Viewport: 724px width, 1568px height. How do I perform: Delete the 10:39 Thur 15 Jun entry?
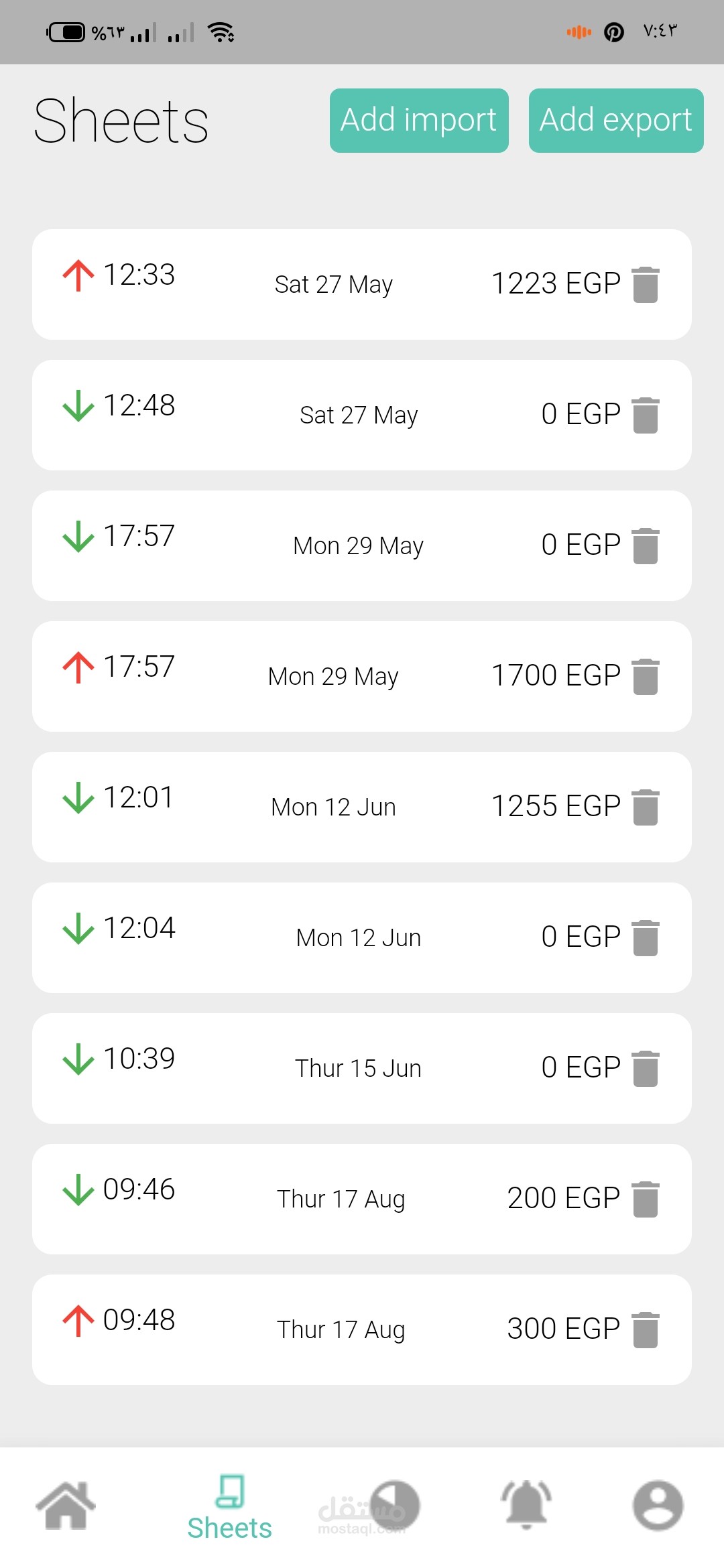(x=646, y=1069)
